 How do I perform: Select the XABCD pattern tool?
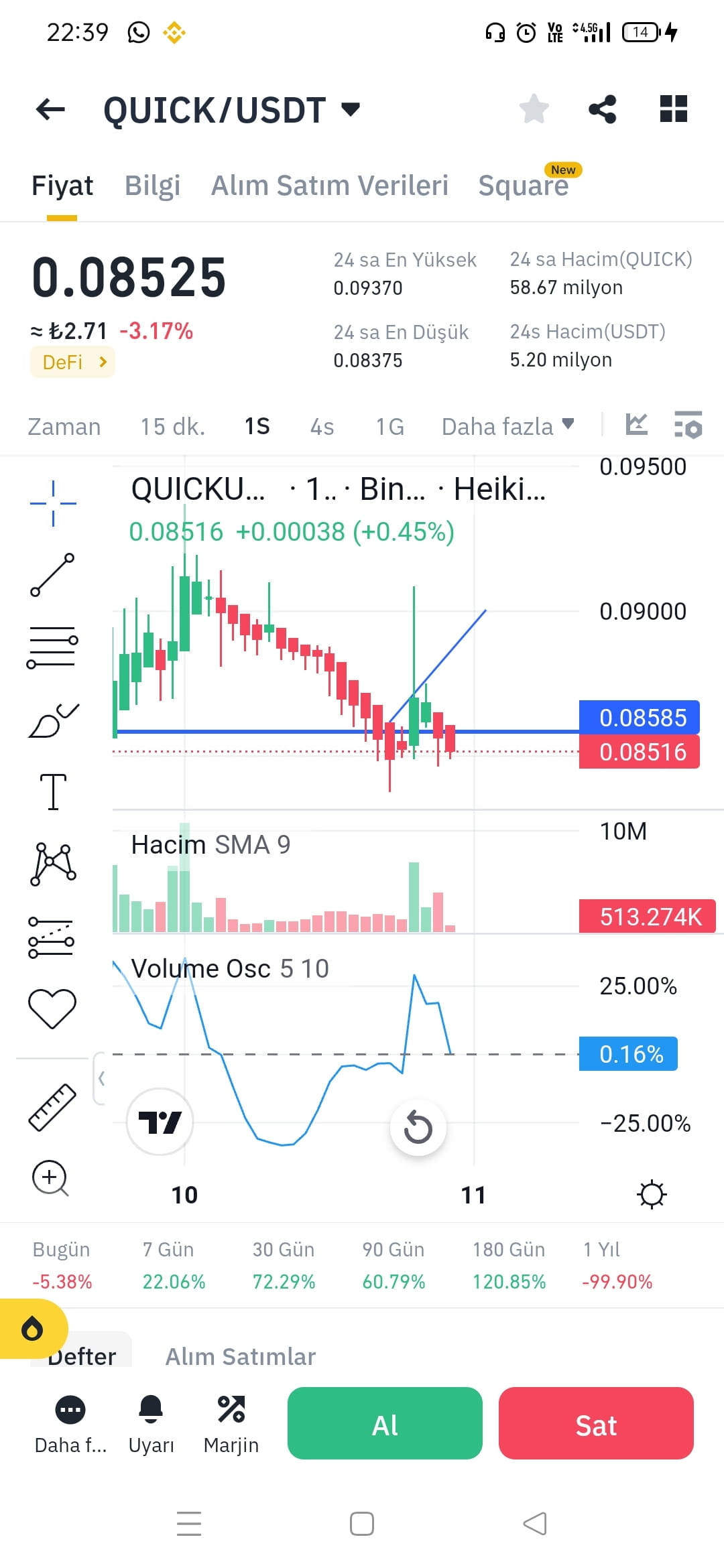point(52,864)
